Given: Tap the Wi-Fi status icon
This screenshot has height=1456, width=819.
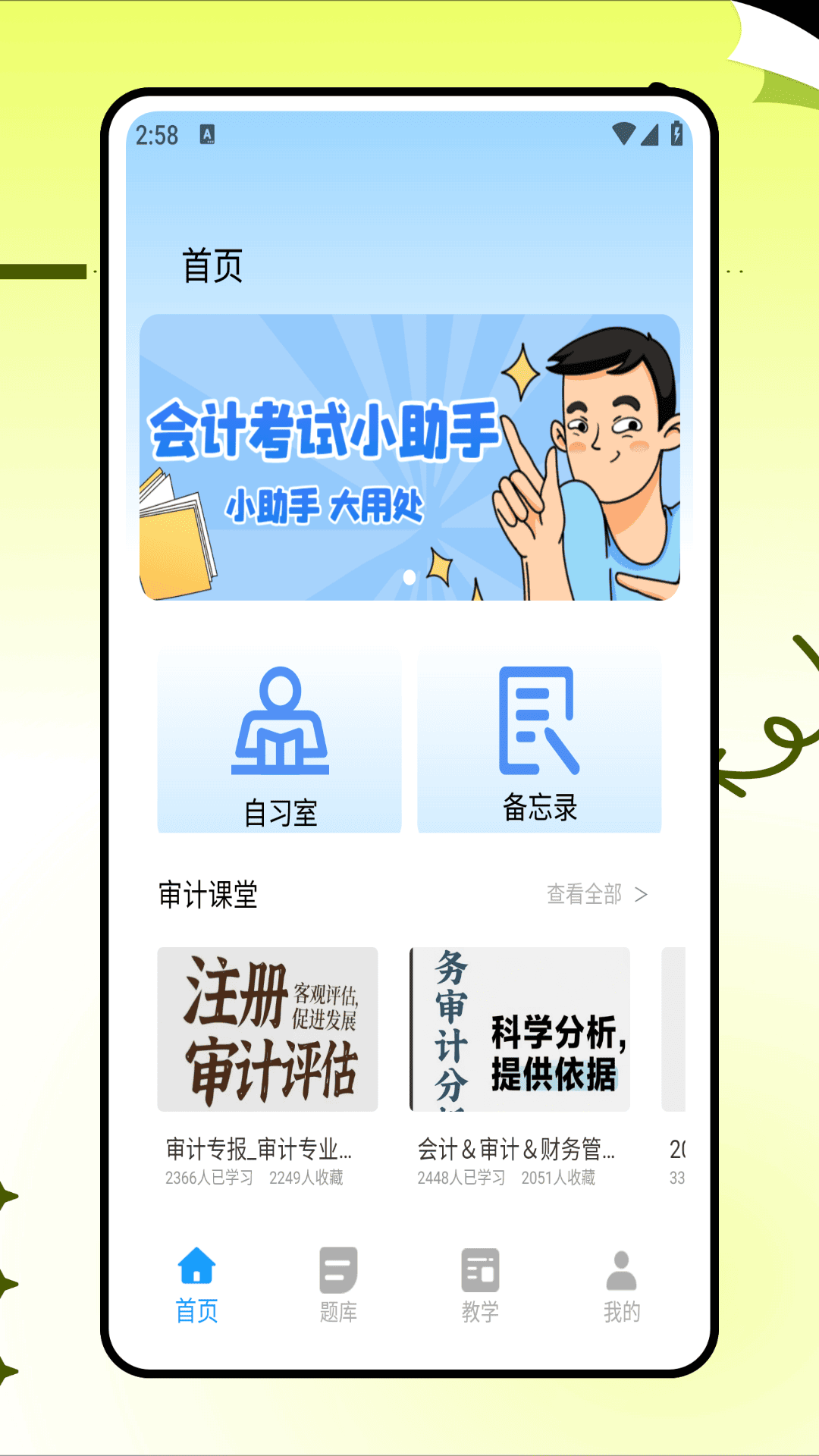Looking at the screenshot, I should (624, 133).
